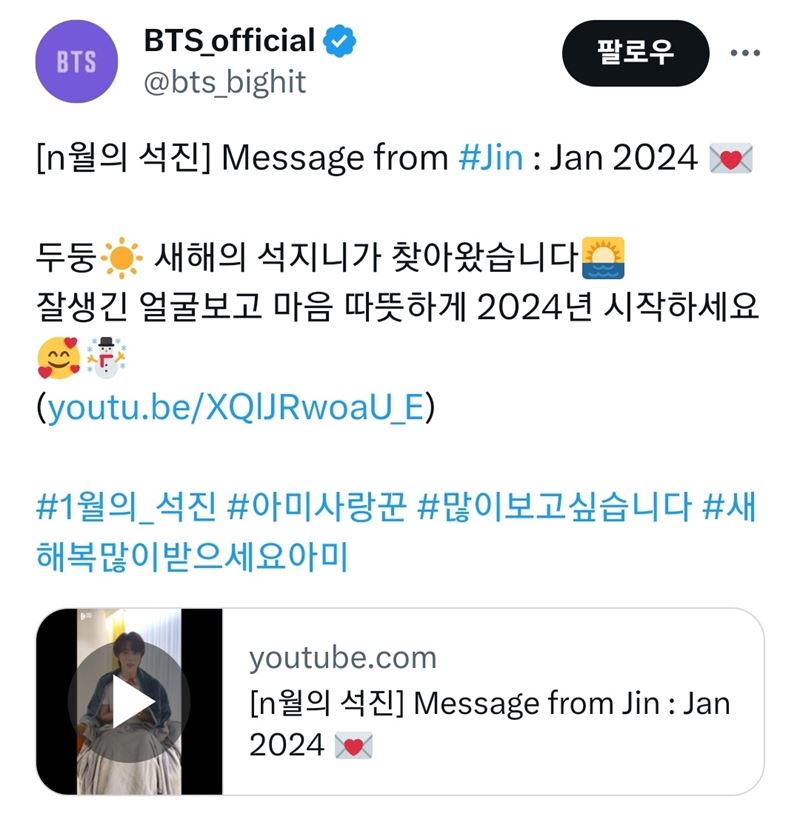The height and width of the screenshot is (828, 800).
Task: View the BTS_official account name
Action: coord(230,41)
